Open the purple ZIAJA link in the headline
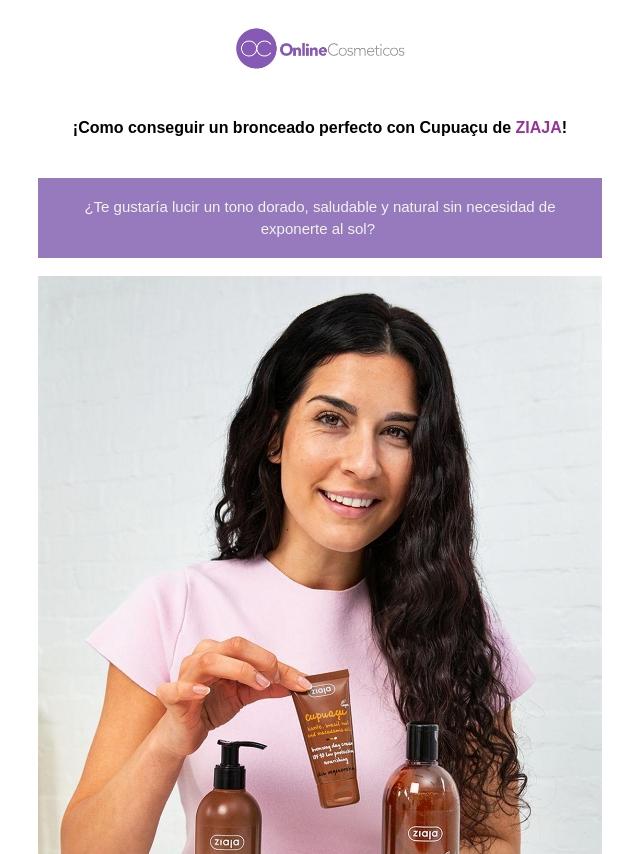 click(x=538, y=128)
